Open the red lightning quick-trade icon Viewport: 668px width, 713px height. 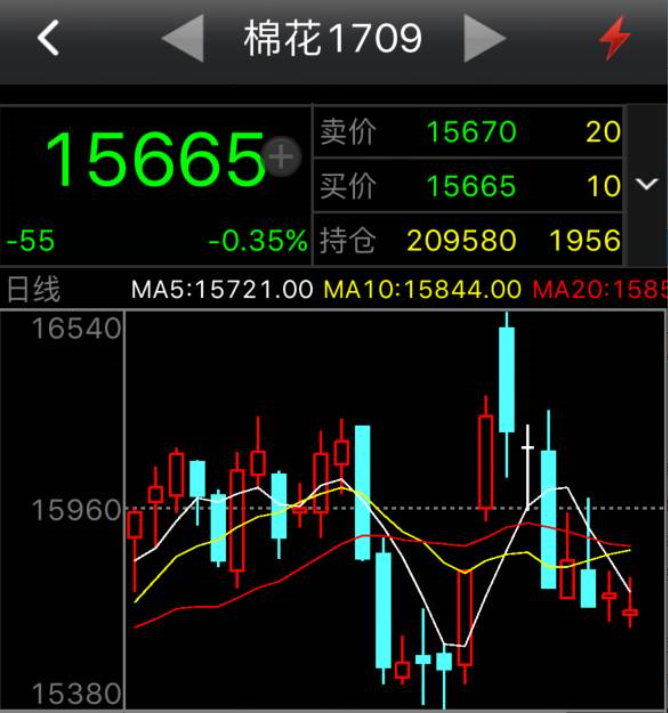click(615, 39)
